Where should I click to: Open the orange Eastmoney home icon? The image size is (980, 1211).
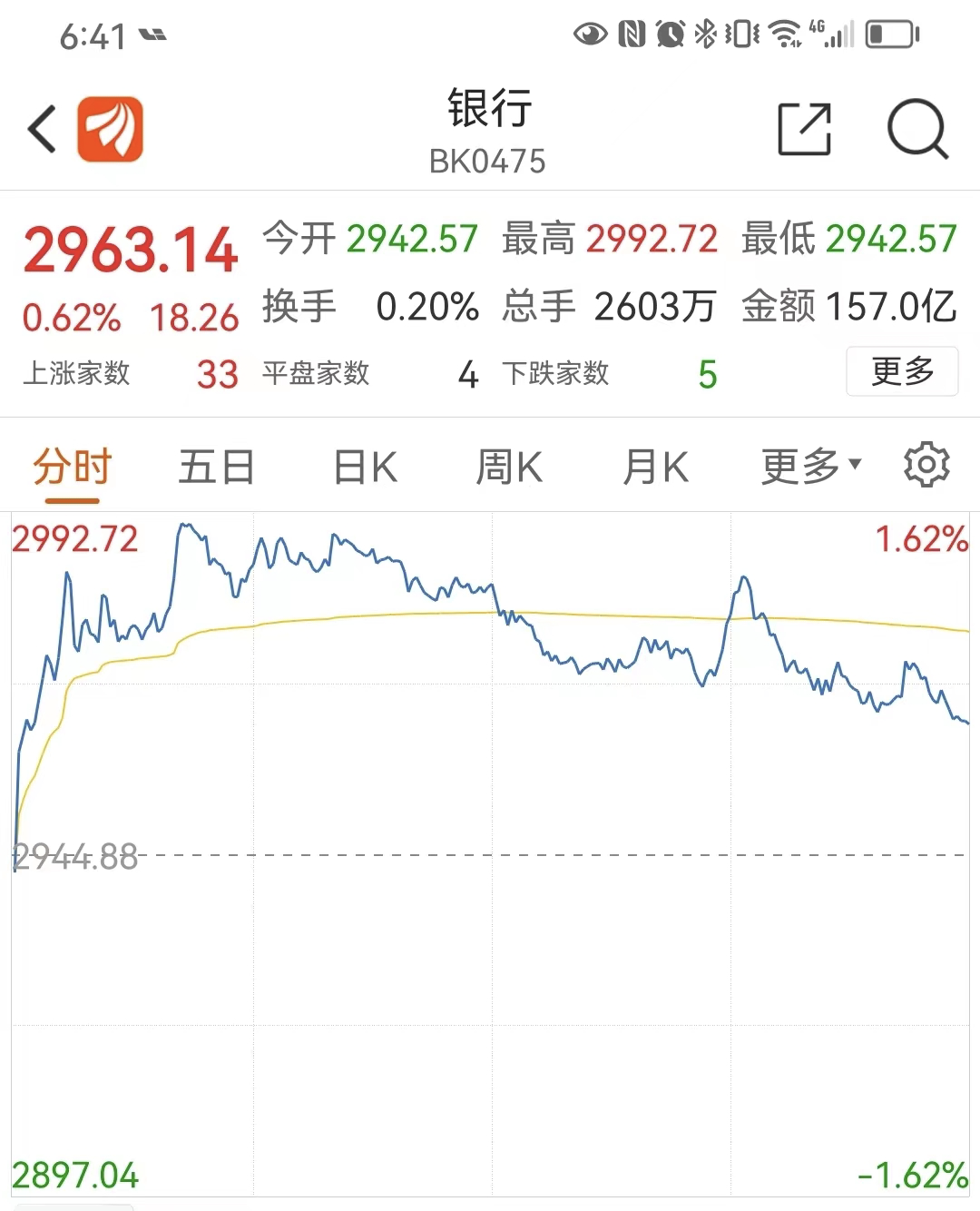(110, 129)
